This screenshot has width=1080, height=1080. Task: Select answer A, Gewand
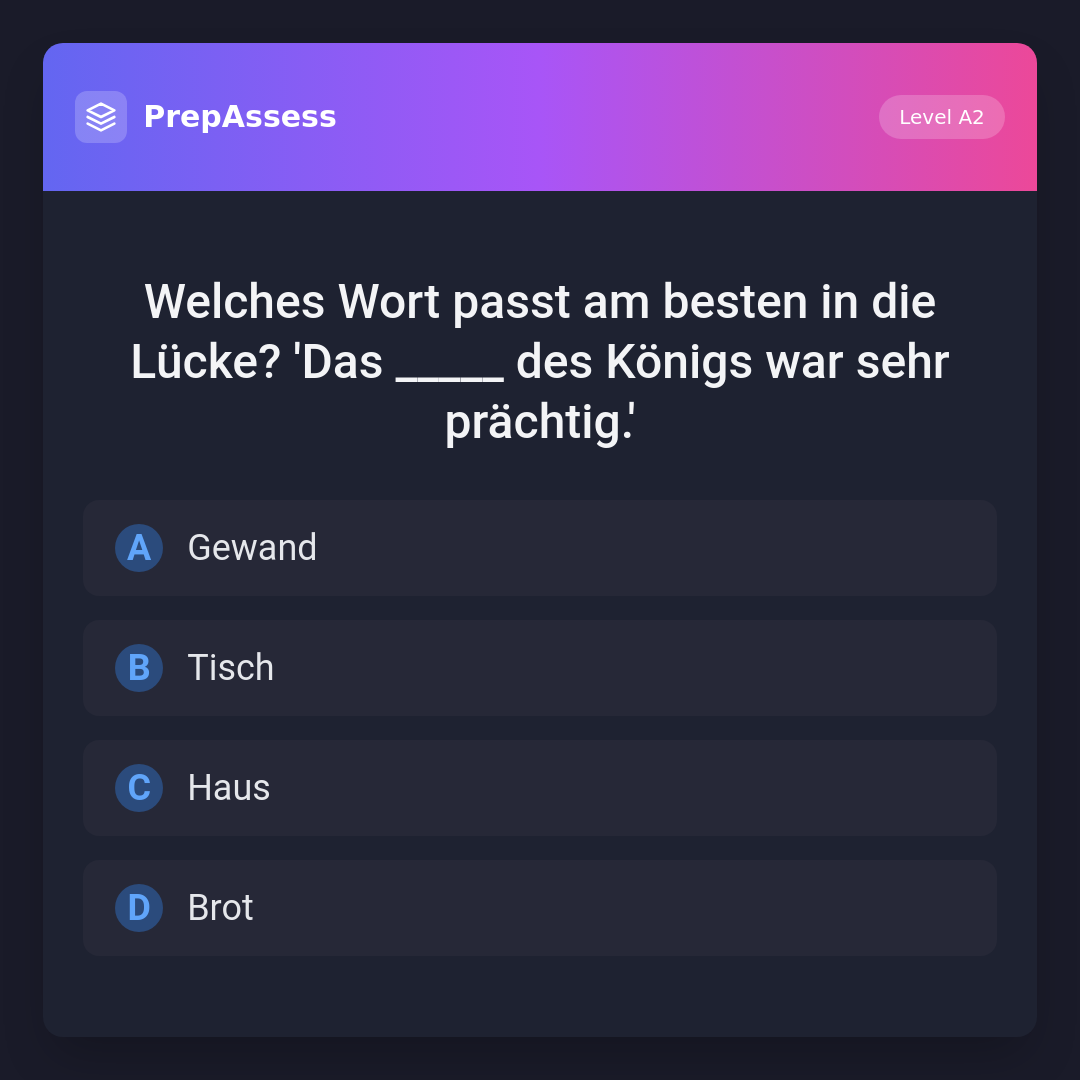[x=540, y=548]
